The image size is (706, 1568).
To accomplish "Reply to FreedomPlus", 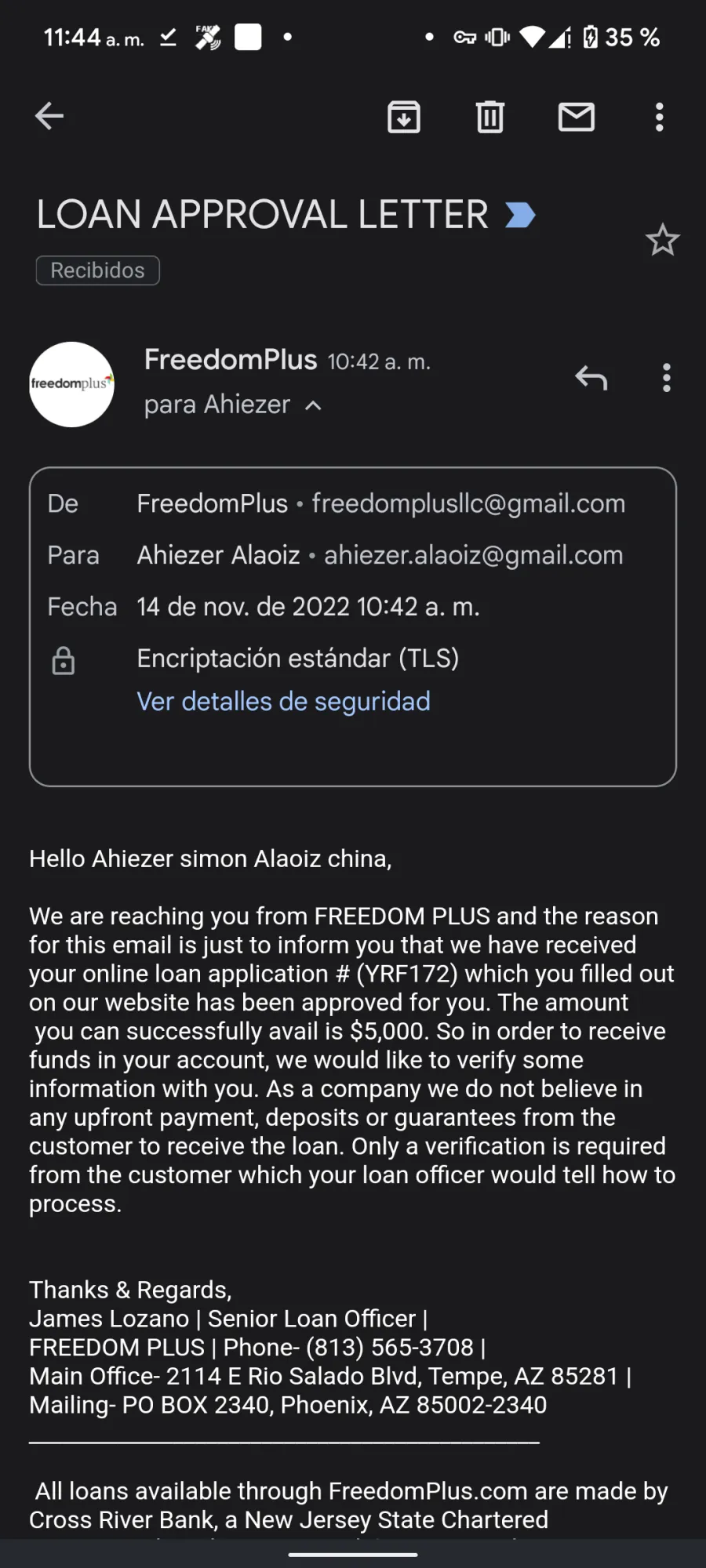I will click(x=591, y=378).
